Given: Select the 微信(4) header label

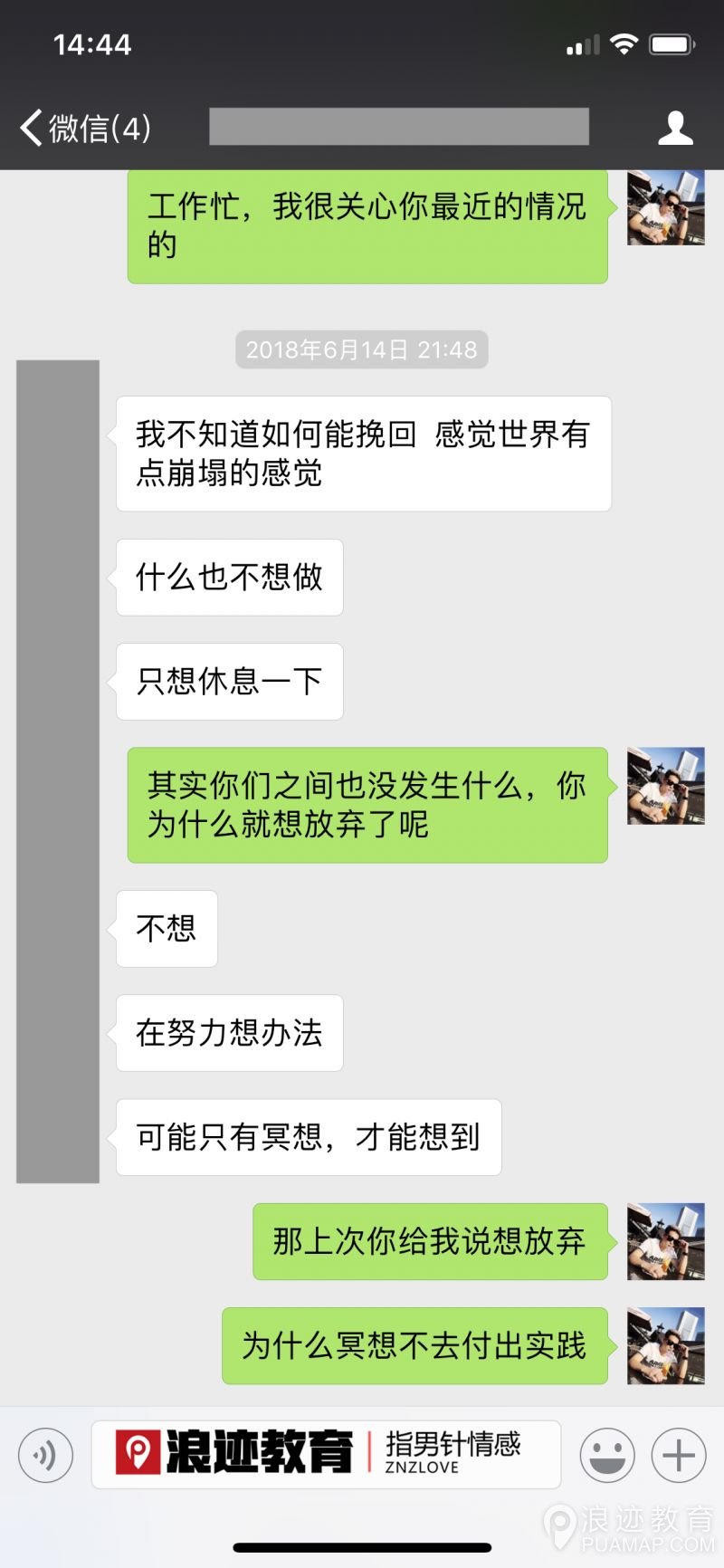Looking at the screenshot, I should [100, 129].
